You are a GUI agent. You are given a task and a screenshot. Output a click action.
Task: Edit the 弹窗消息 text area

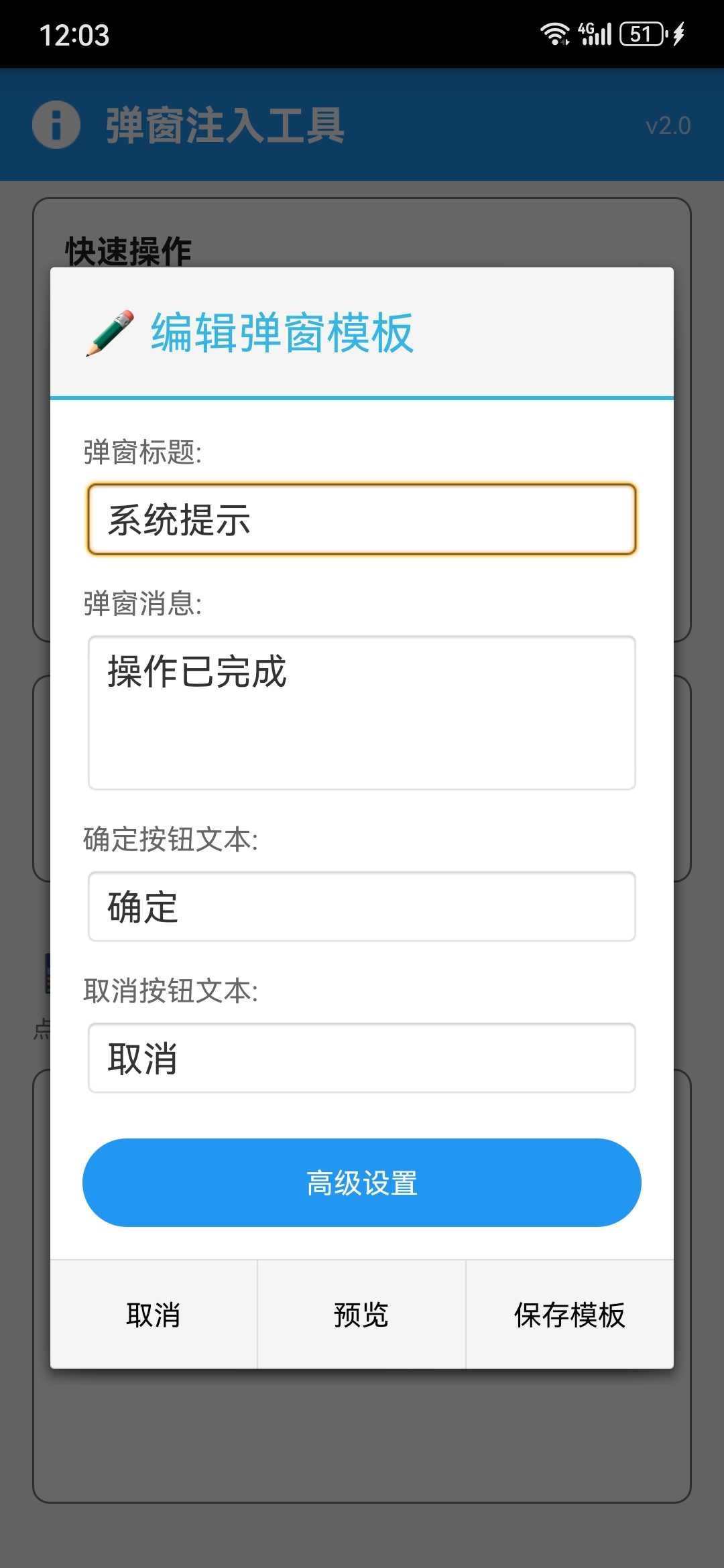(x=362, y=712)
